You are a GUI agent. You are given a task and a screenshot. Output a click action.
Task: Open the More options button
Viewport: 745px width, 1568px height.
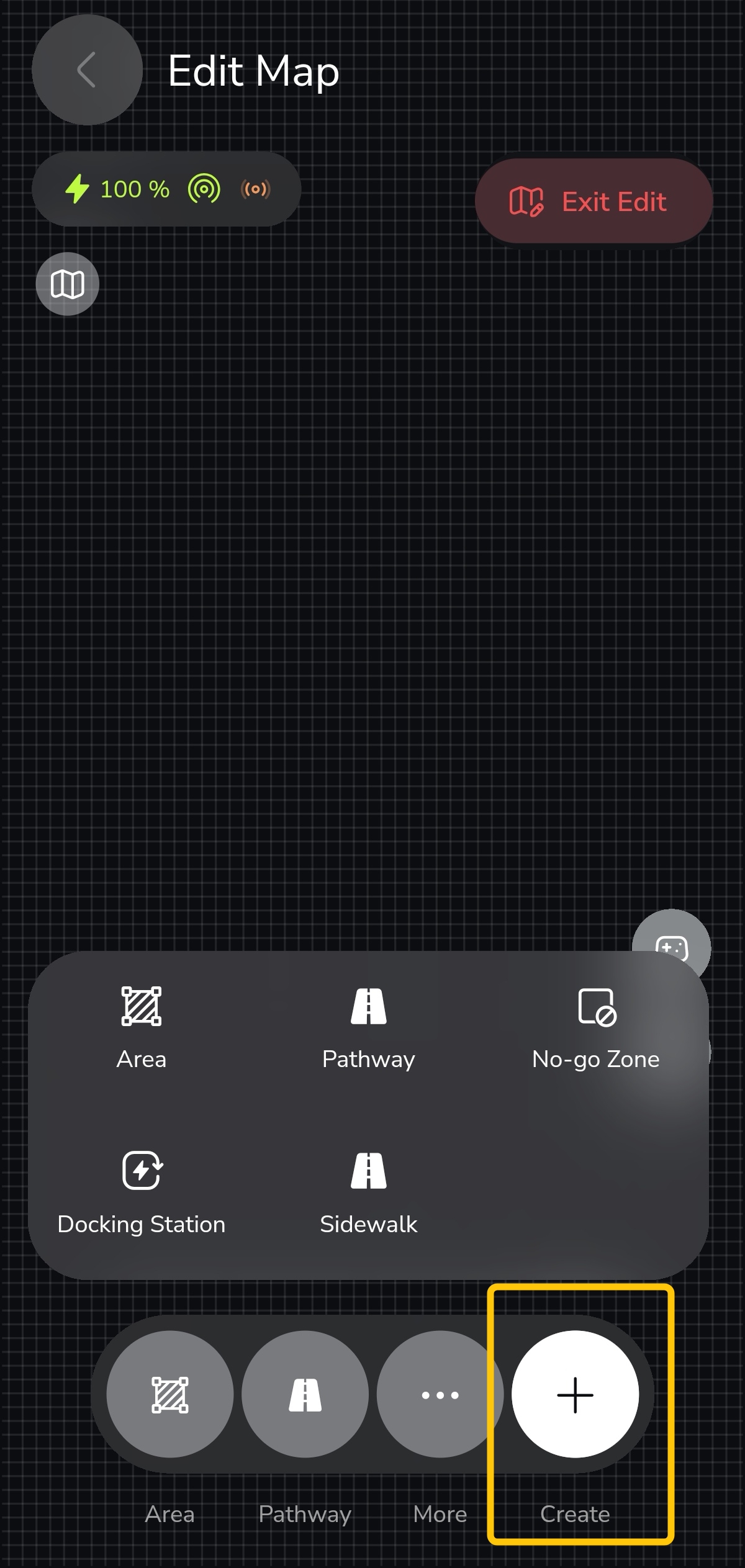tap(440, 1394)
